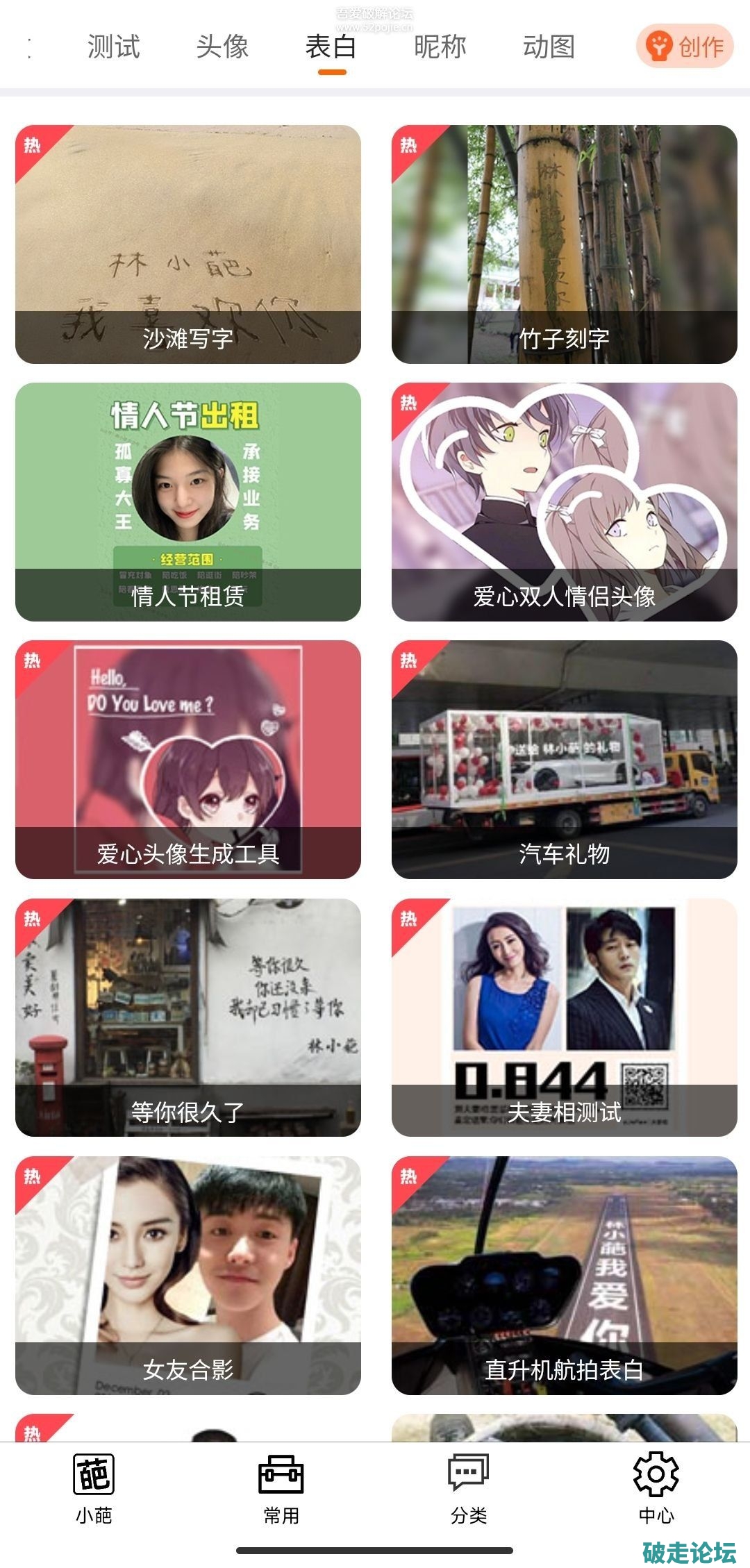This screenshot has height=1568, width=750.
Task: Switch to the 头像 tab
Action: click(x=222, y=47)
